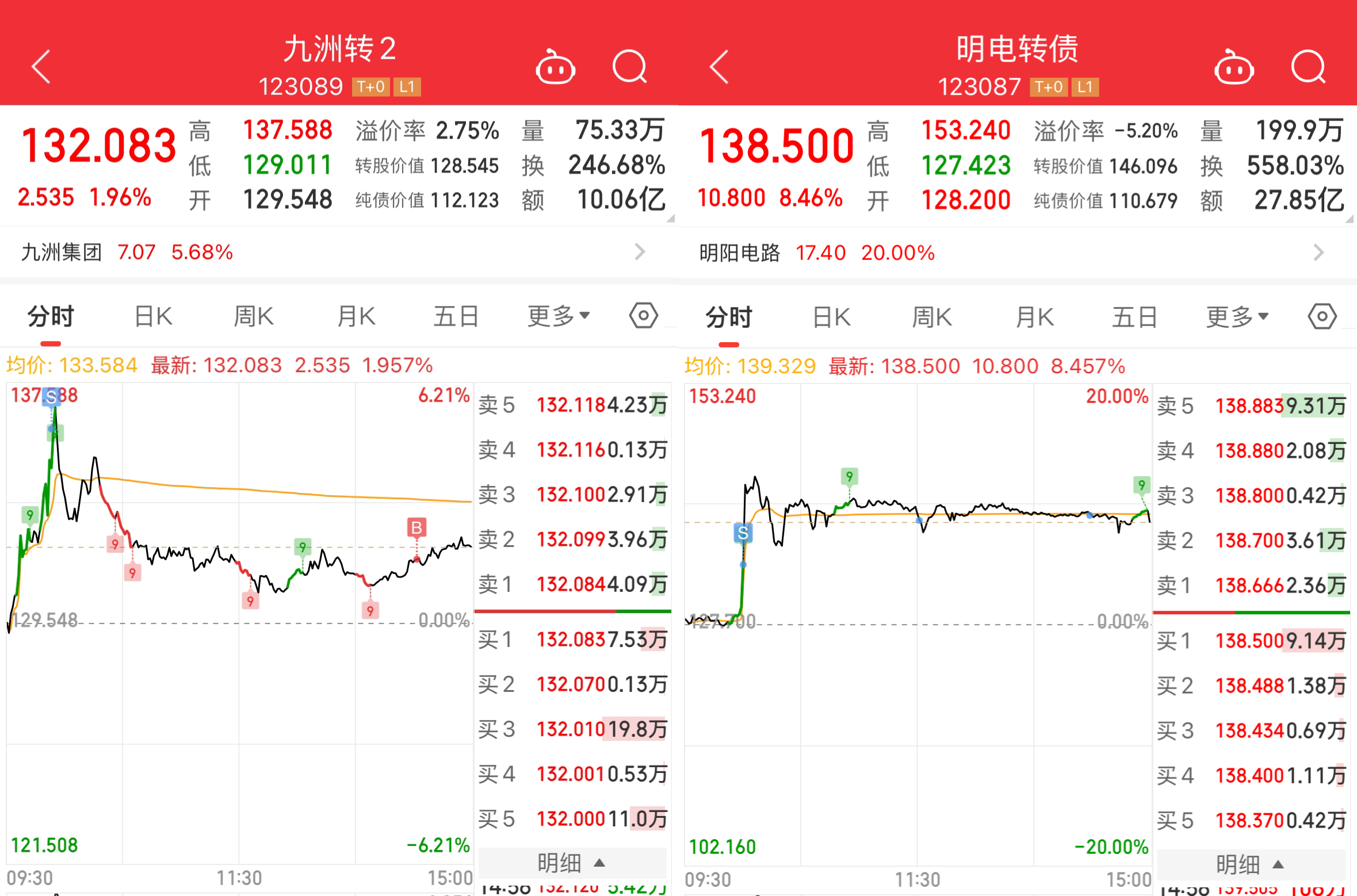
Task: Go back from the 九洲转2 page
Action: pyautogui.click(x=41, y=67)
